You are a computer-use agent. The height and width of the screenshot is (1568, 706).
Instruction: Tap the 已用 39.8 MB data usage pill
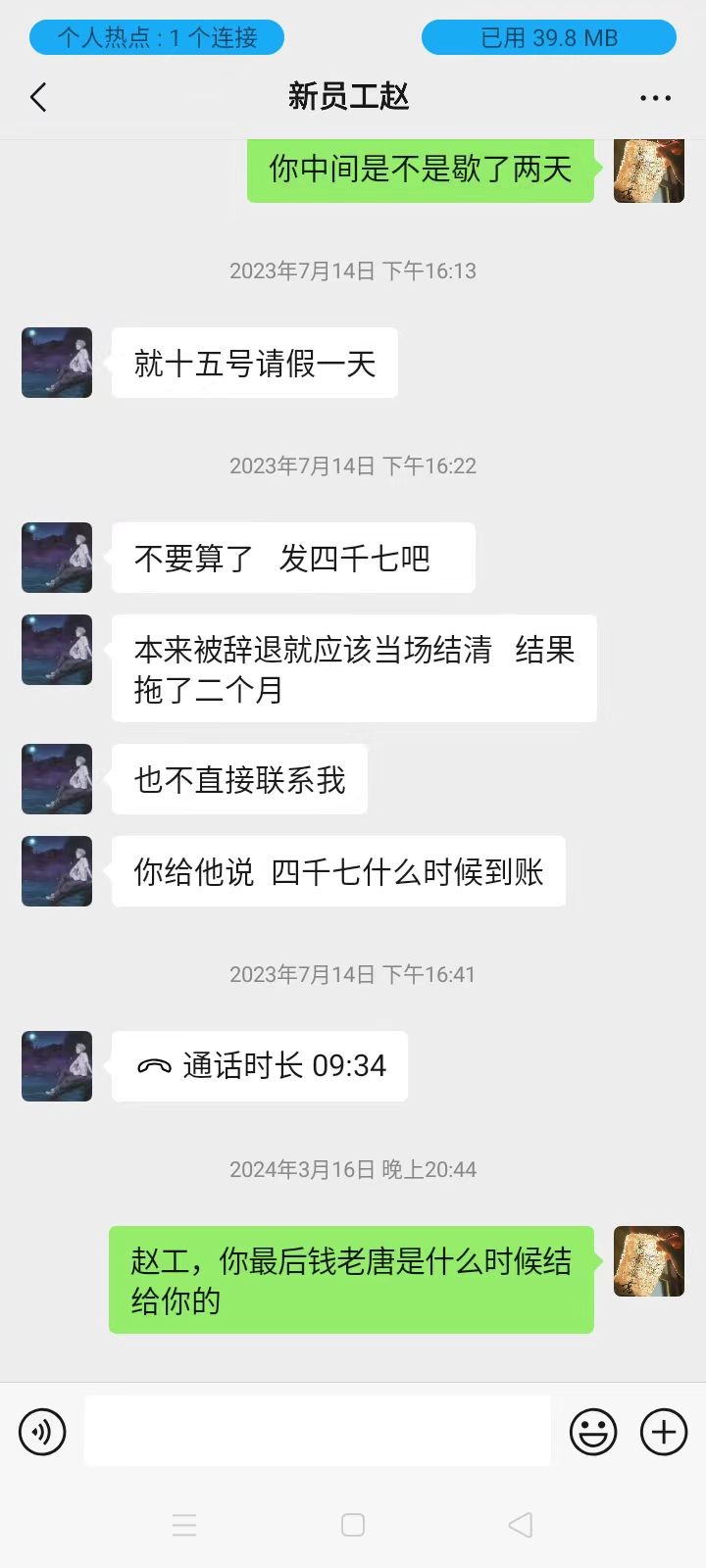point(548,37)
